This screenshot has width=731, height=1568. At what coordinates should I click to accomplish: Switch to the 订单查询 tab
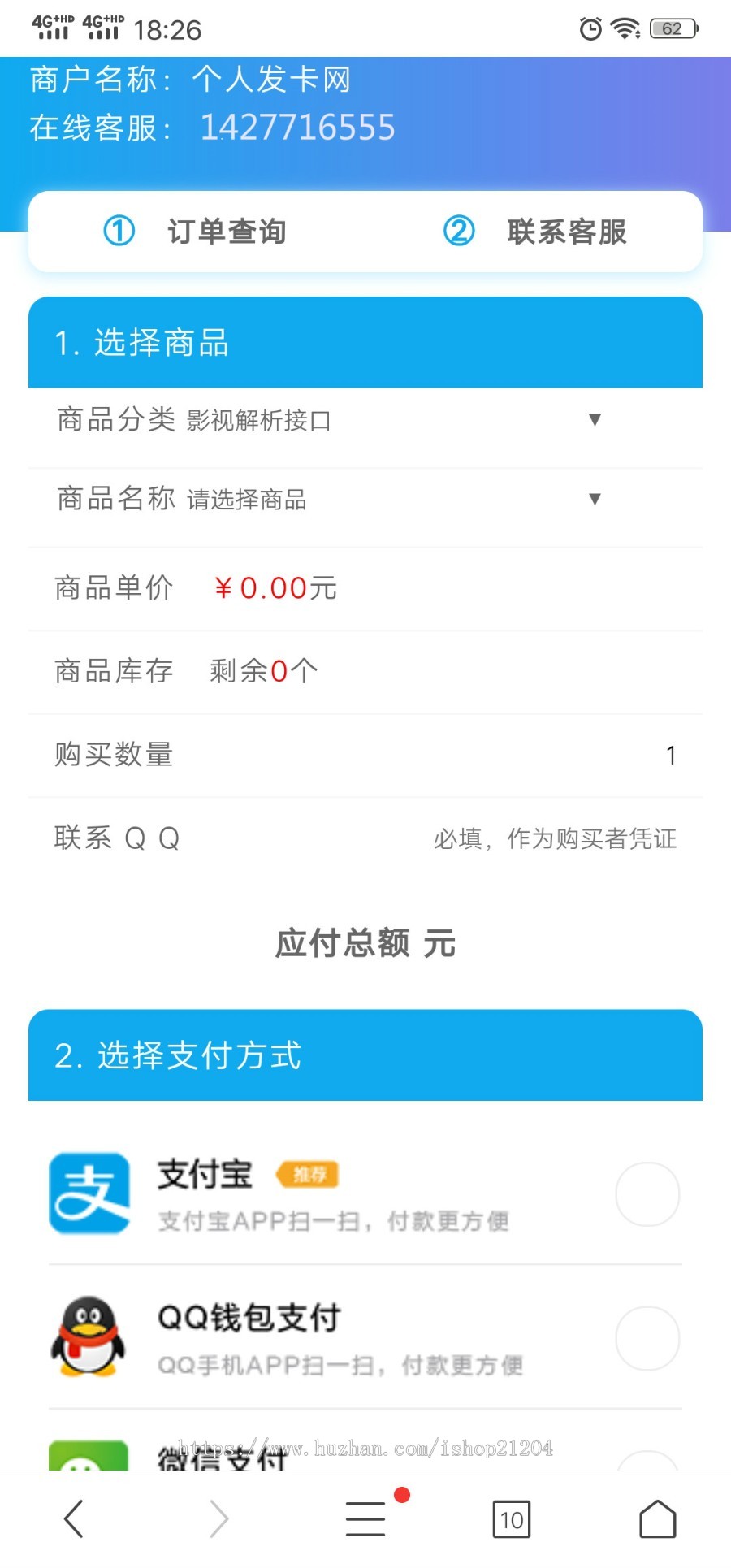click(201, 232)
